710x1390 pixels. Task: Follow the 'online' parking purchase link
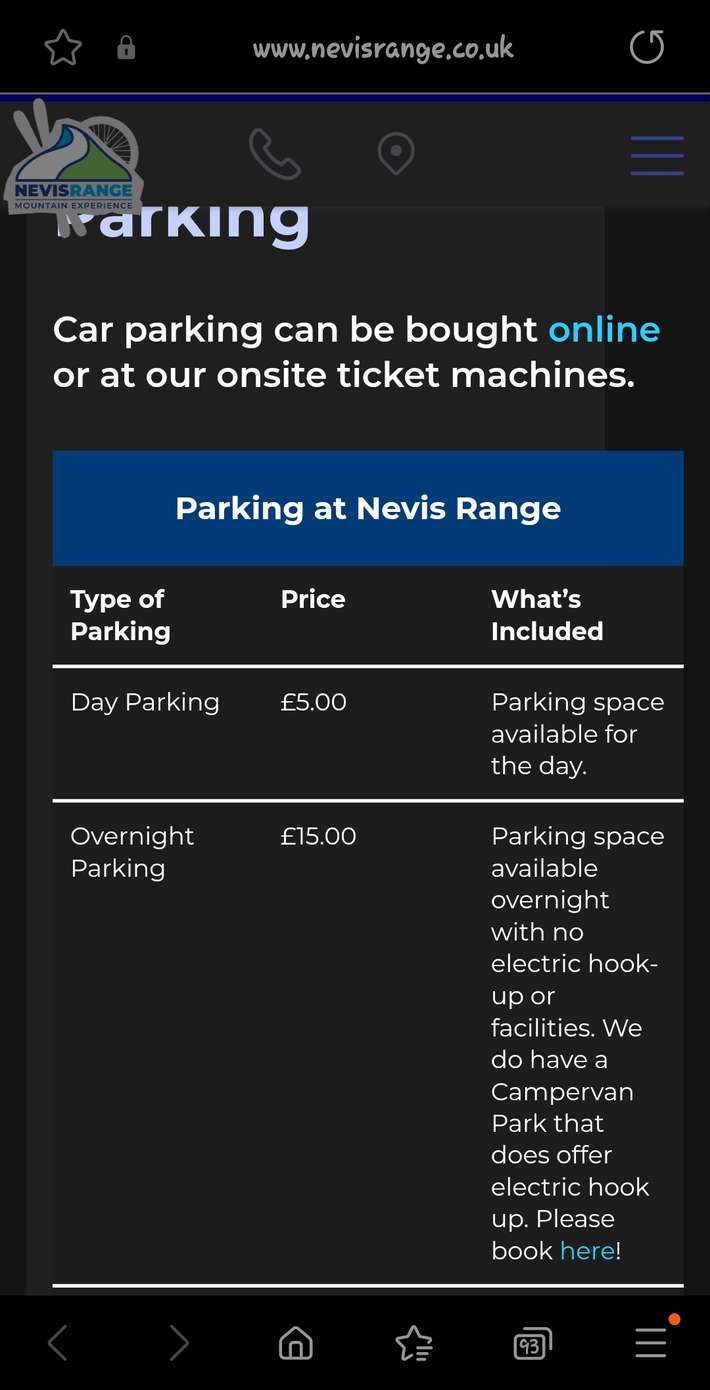coord(604,329)
